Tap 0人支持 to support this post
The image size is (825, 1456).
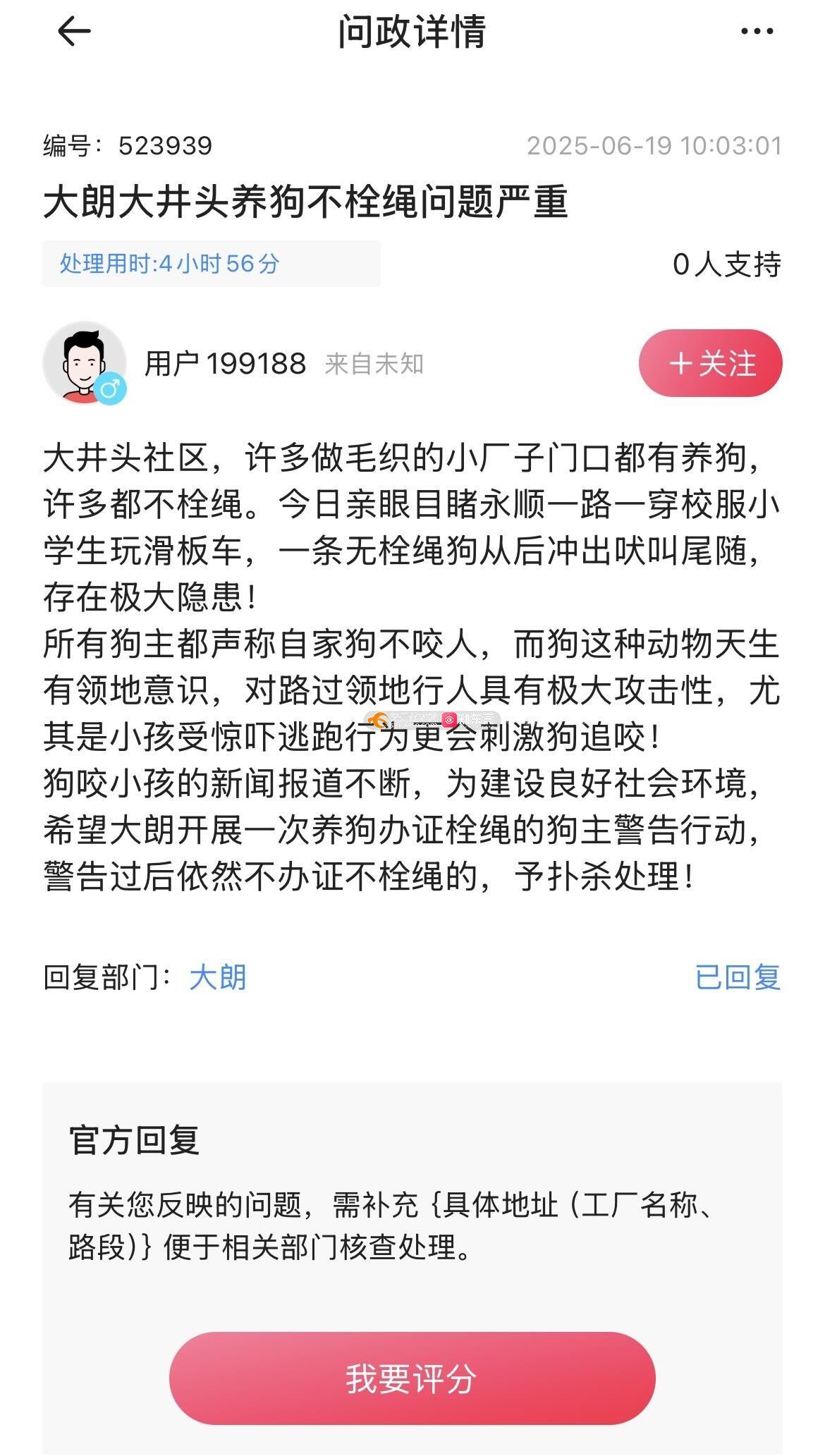726,264
